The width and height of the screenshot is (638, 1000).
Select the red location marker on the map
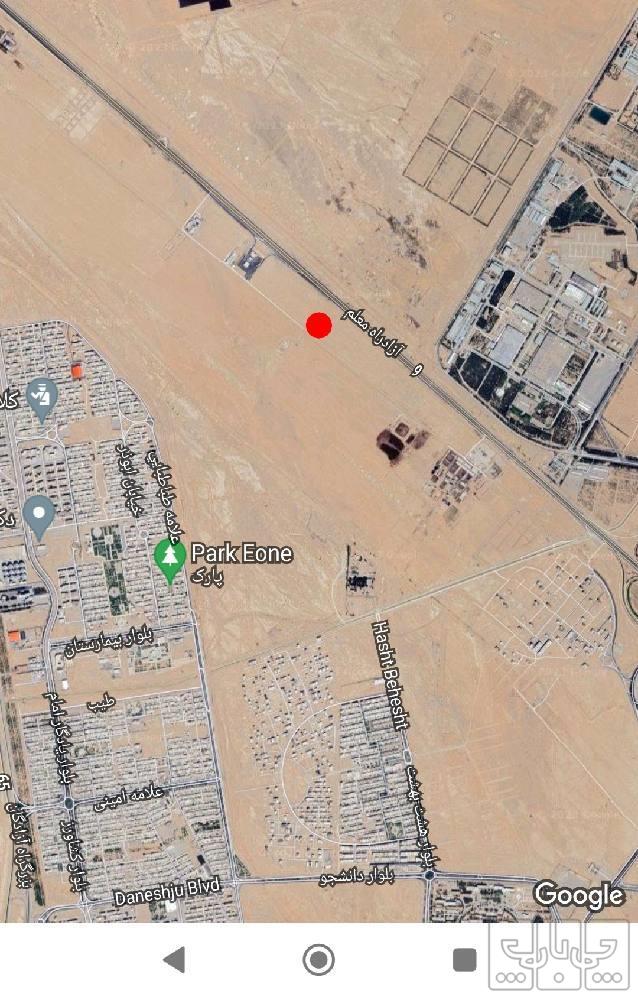click(318, 325)
